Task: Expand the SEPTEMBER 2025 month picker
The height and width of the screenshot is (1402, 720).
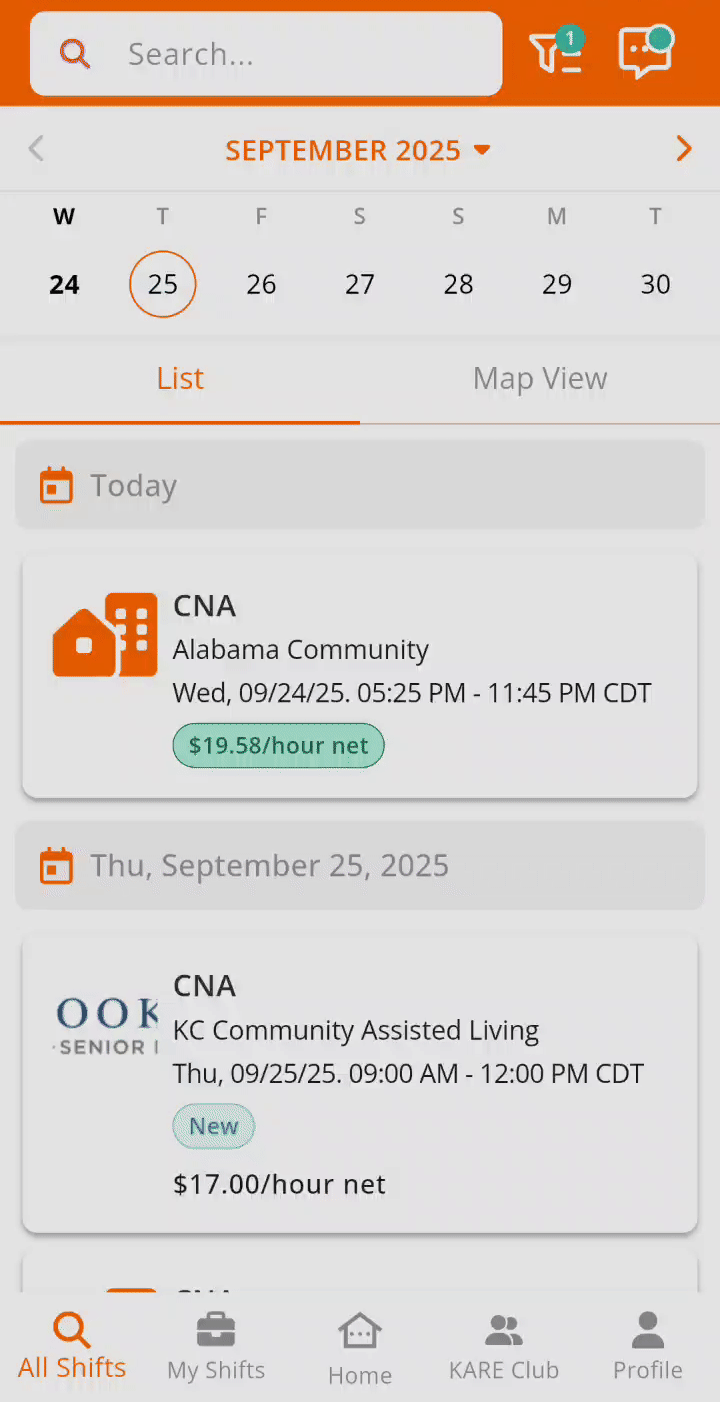Action: tap(358, 150)
